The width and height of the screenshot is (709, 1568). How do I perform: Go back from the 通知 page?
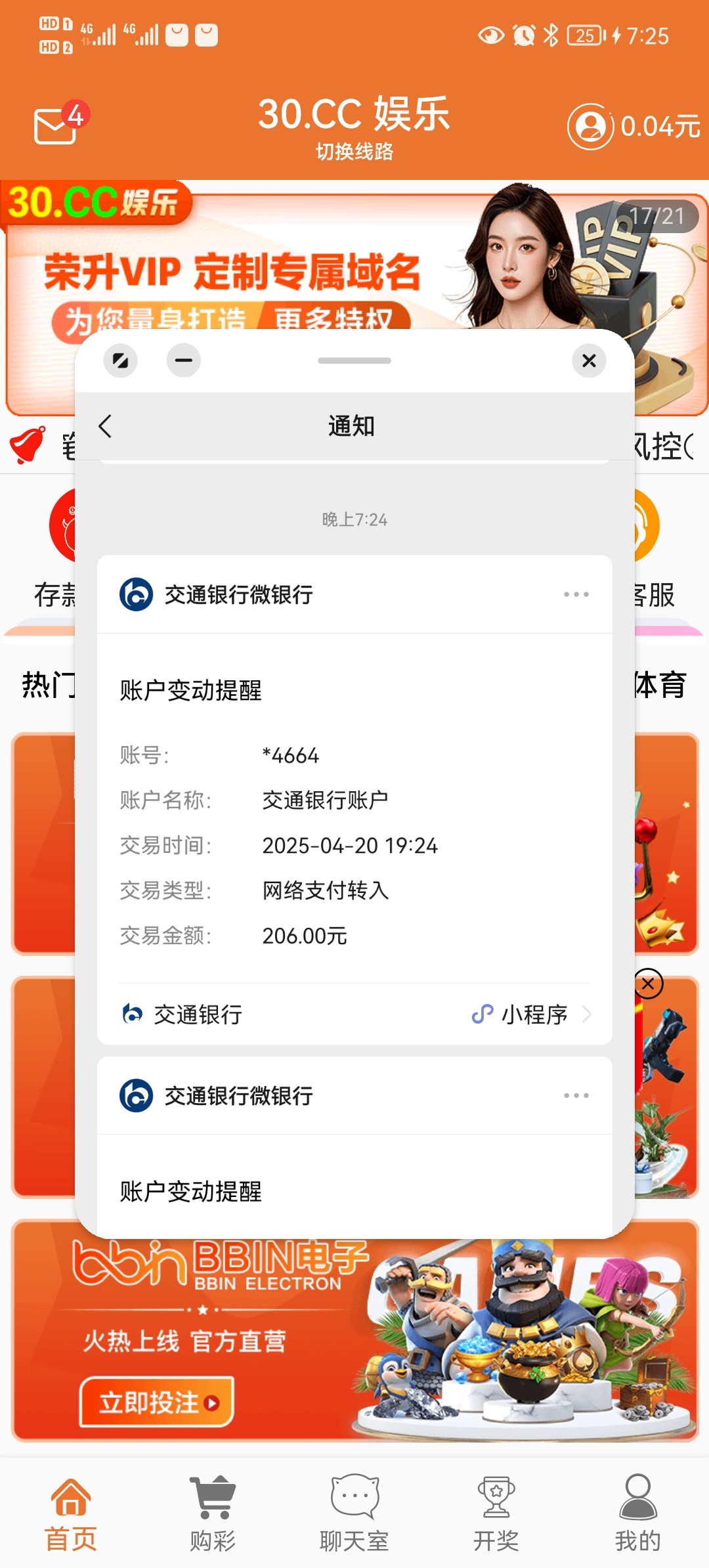(105, 426)
